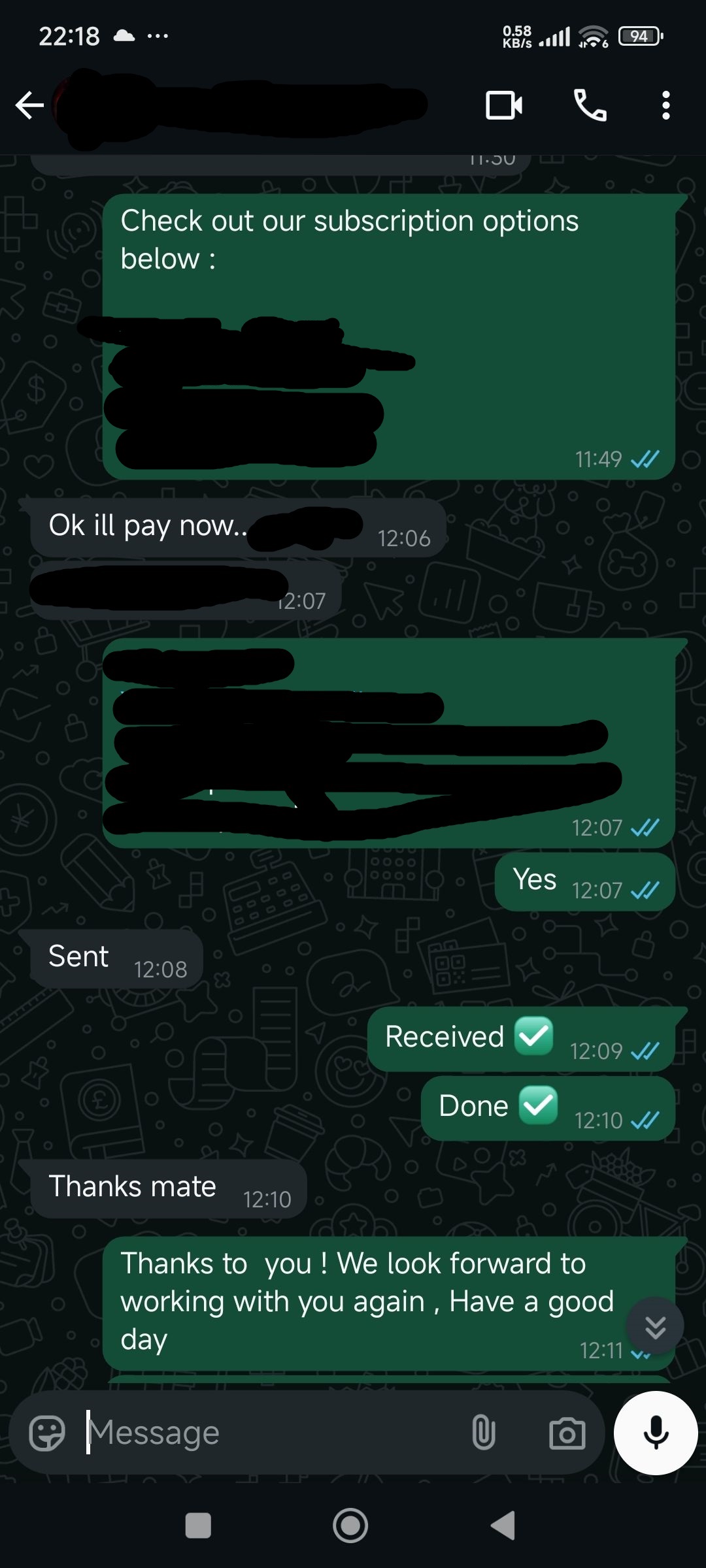The width and height of the screenshot is (706, 1568).
Task: Tap the system home button
Action: point(350,1526)
